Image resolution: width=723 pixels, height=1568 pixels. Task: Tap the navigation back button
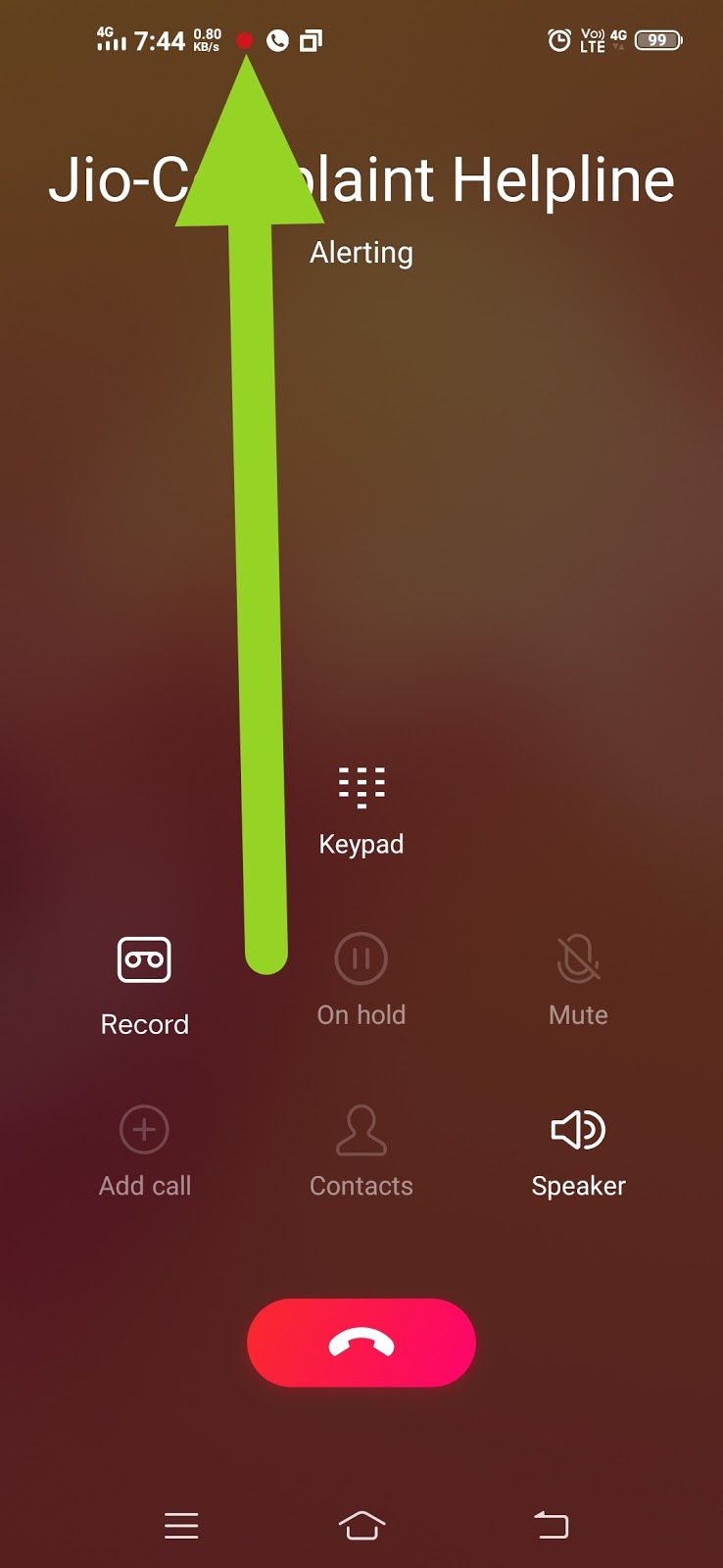coord(552,1525)
